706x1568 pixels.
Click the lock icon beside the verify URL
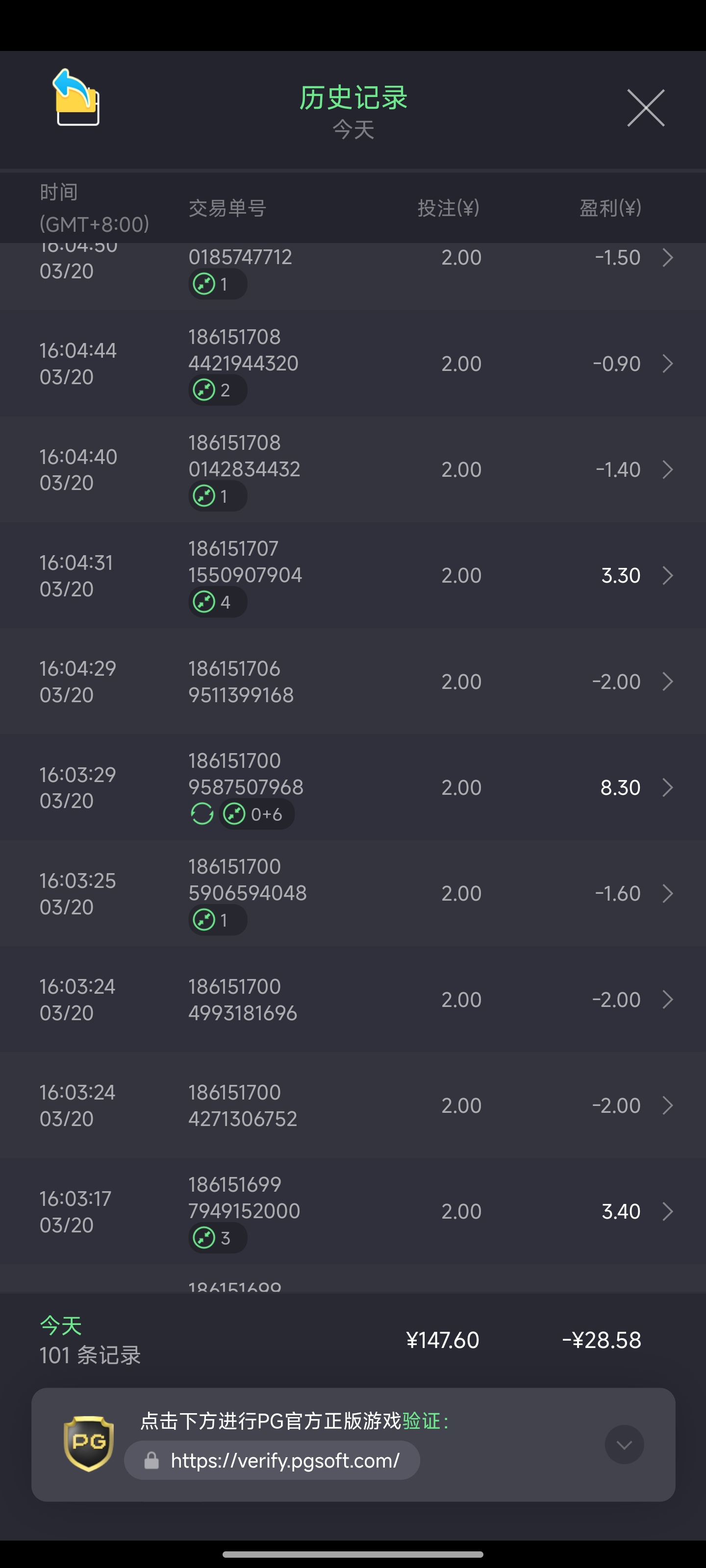[x=151, y=1460]
